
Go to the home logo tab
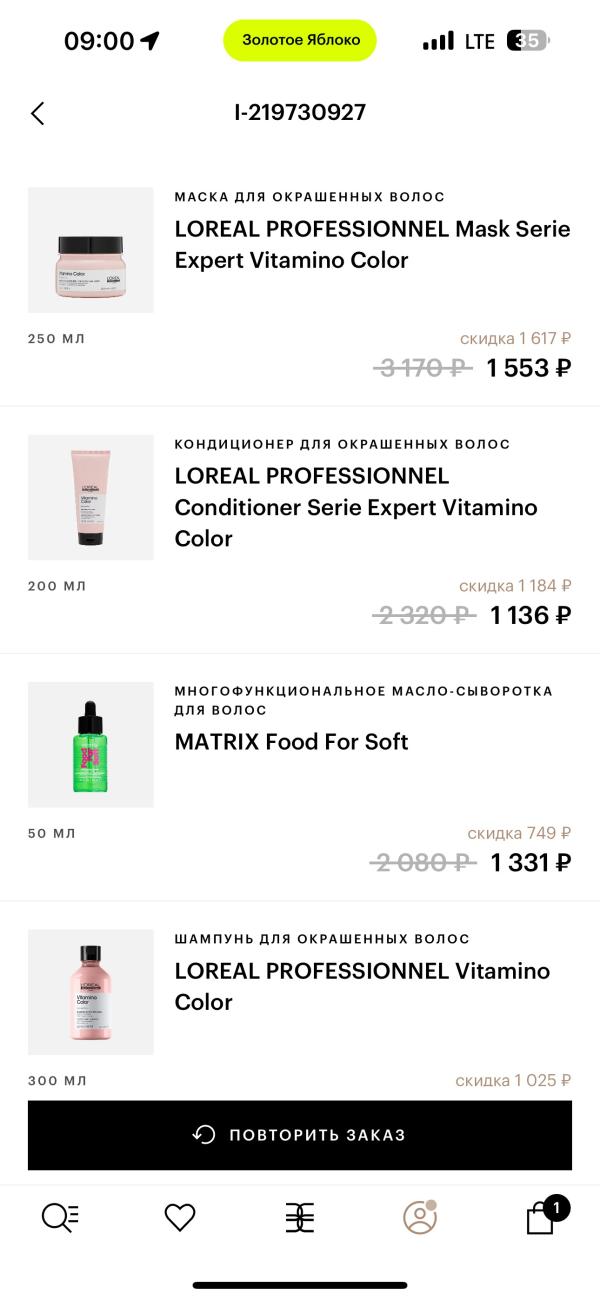[x=300, y=1217]
